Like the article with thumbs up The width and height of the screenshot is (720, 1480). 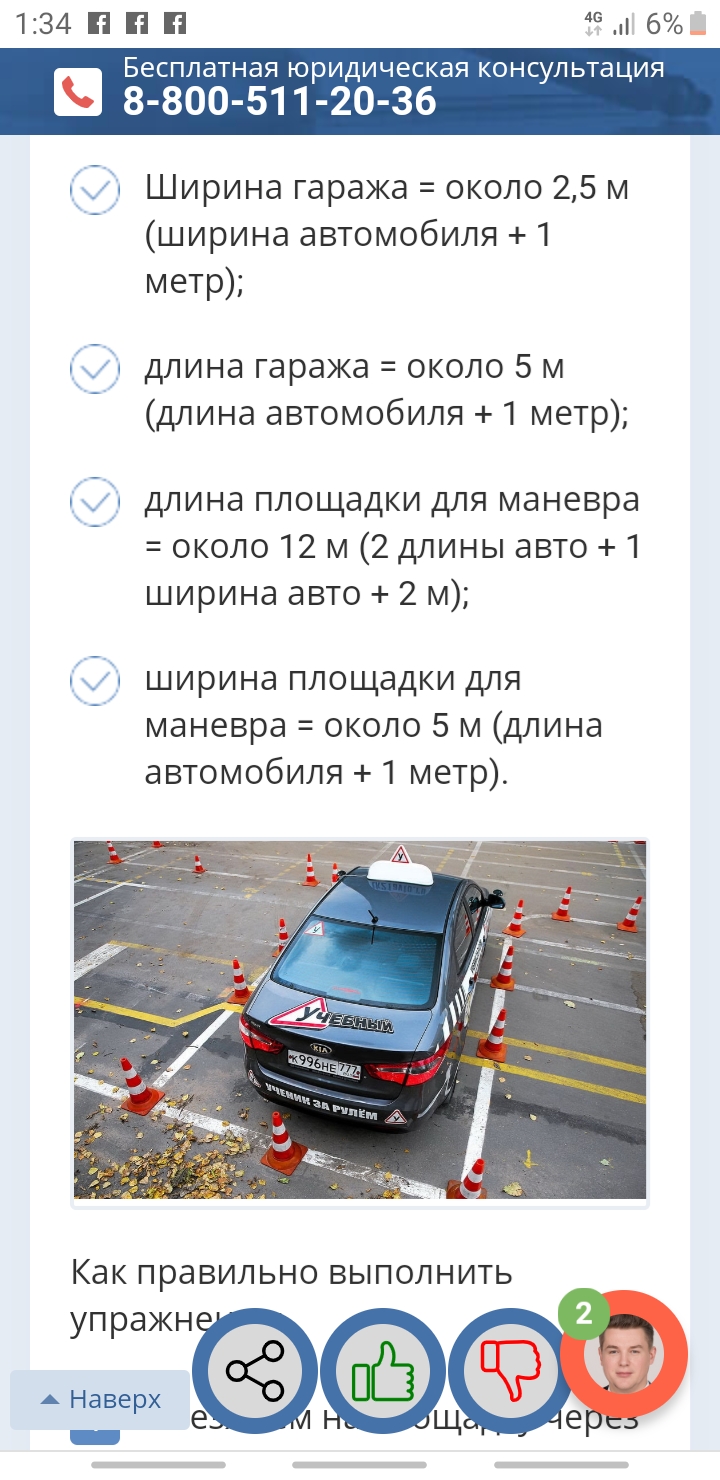coord(382,1370)
